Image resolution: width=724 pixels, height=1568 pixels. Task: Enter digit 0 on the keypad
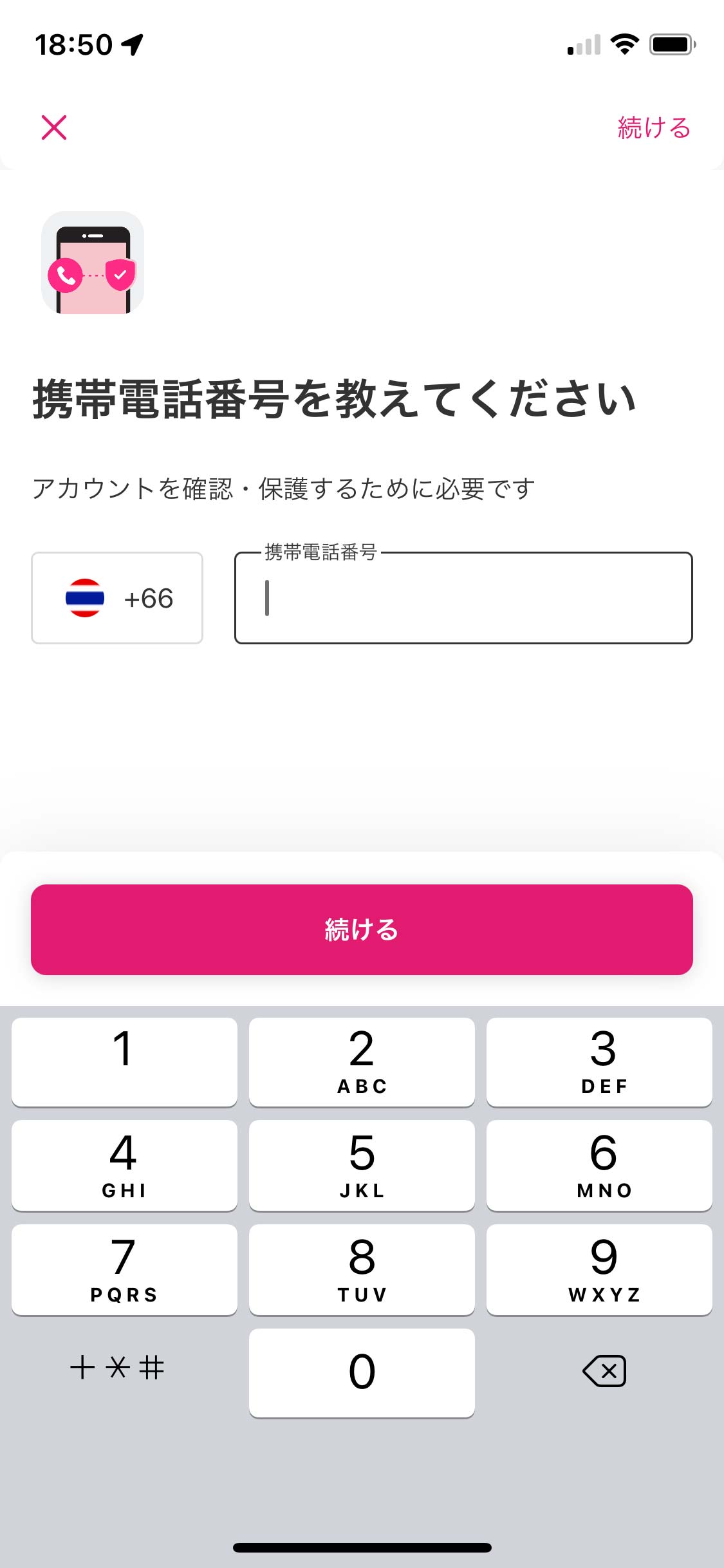[362, 1372]
